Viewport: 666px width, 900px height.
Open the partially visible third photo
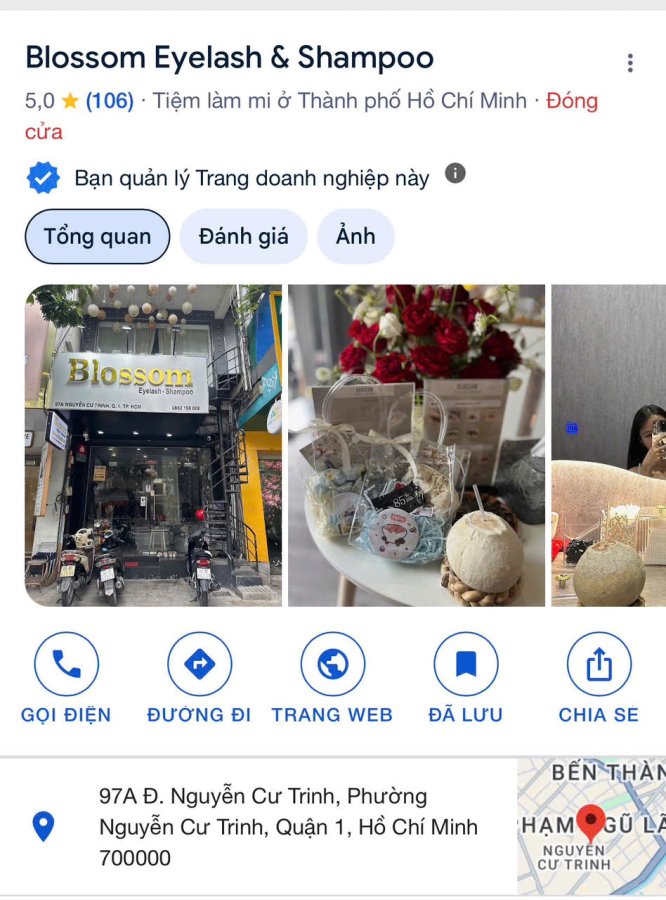coord(608,445)
